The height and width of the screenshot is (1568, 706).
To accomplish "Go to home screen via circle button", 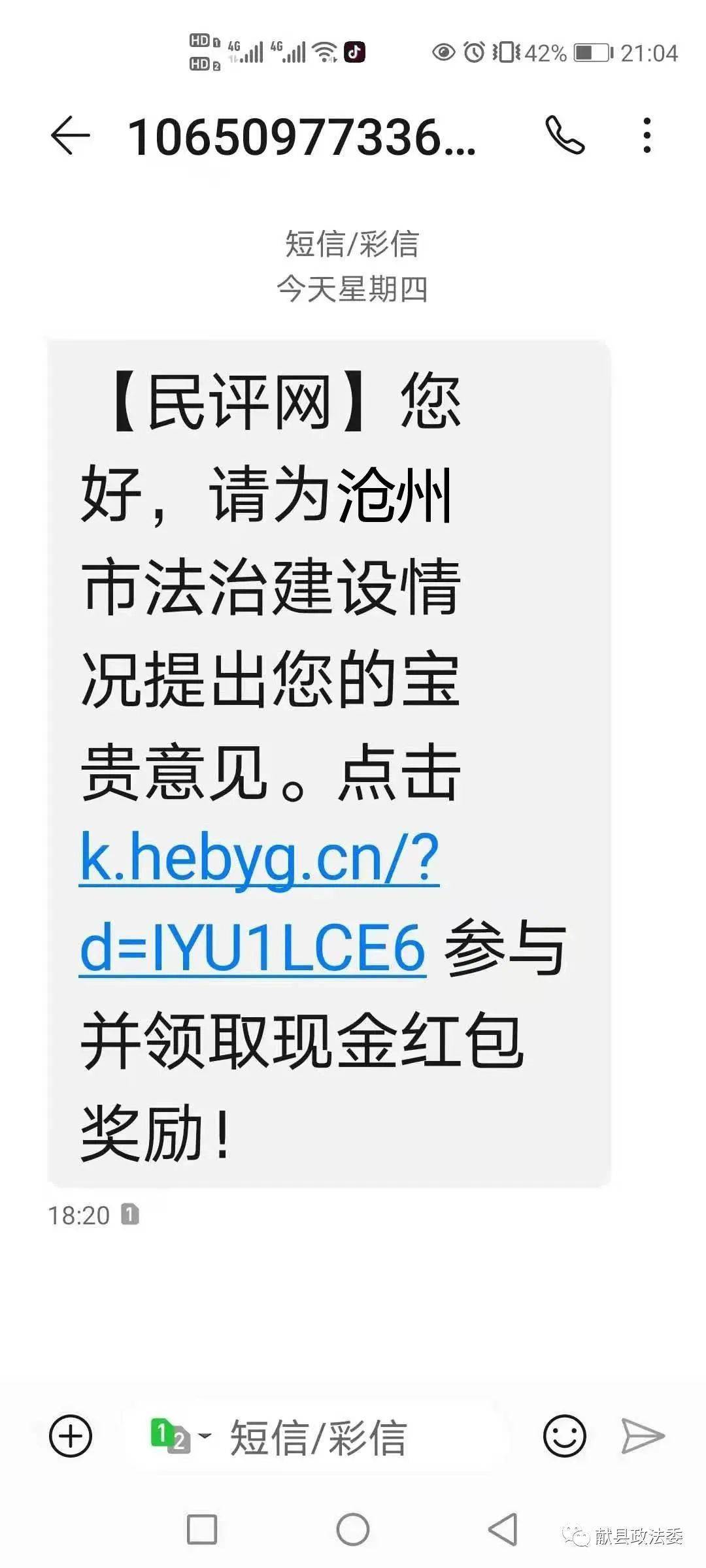I will click(x=353, y=1529).
